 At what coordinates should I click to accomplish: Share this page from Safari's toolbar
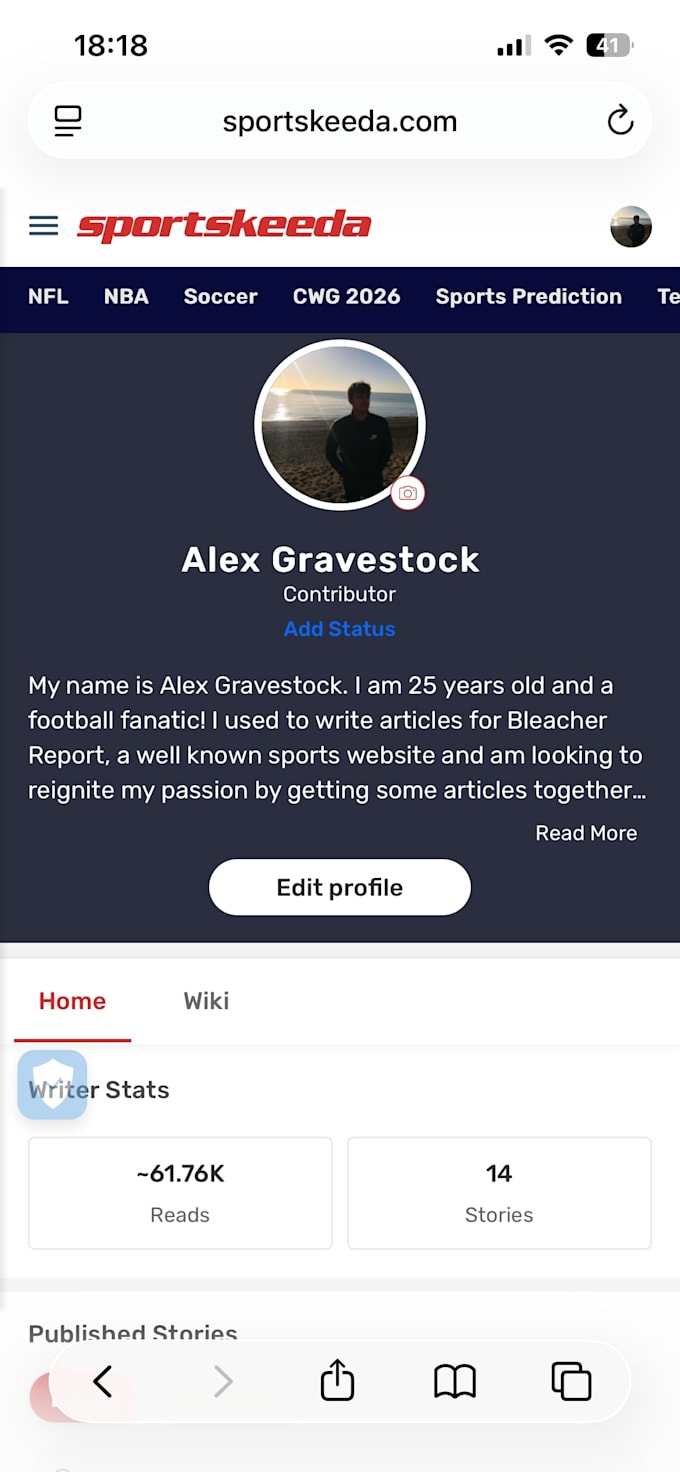pos(338,1380)
